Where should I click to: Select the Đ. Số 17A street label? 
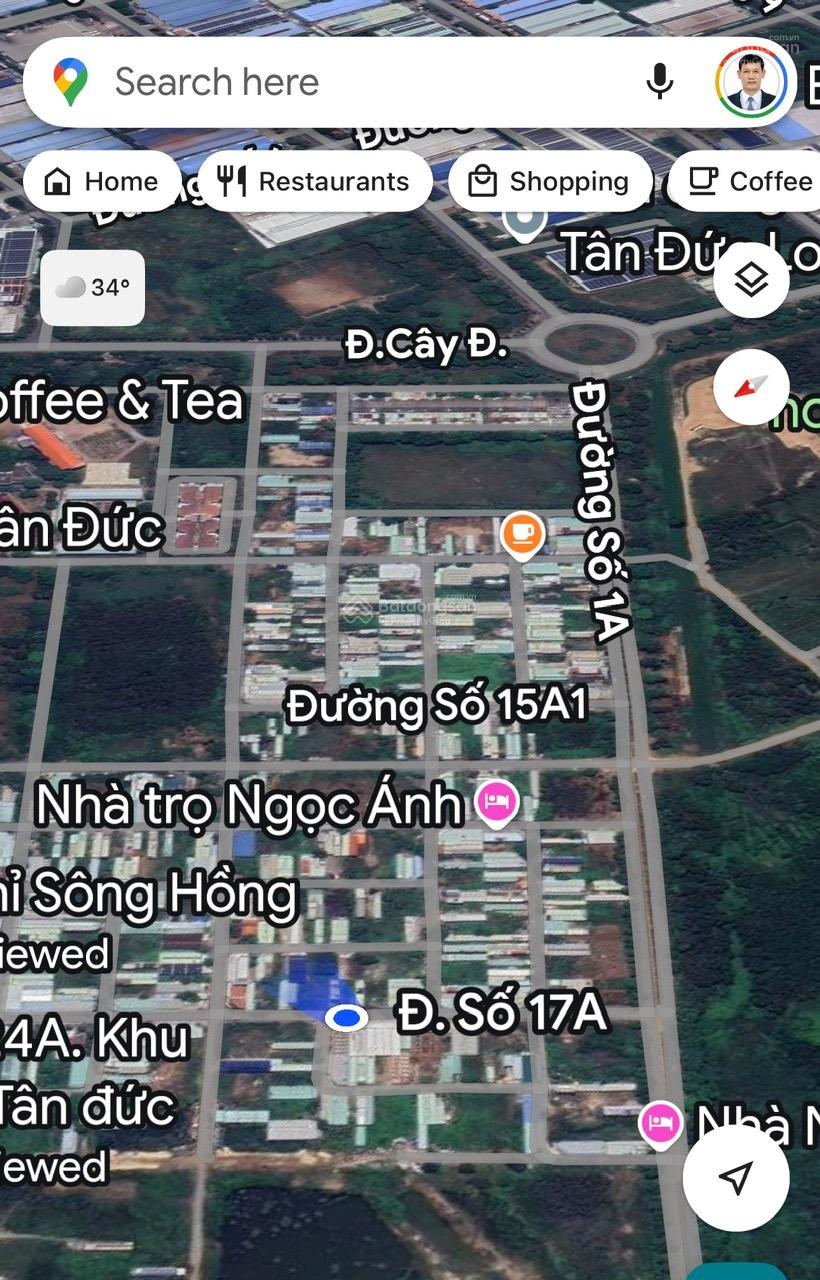pos(499,1012)
